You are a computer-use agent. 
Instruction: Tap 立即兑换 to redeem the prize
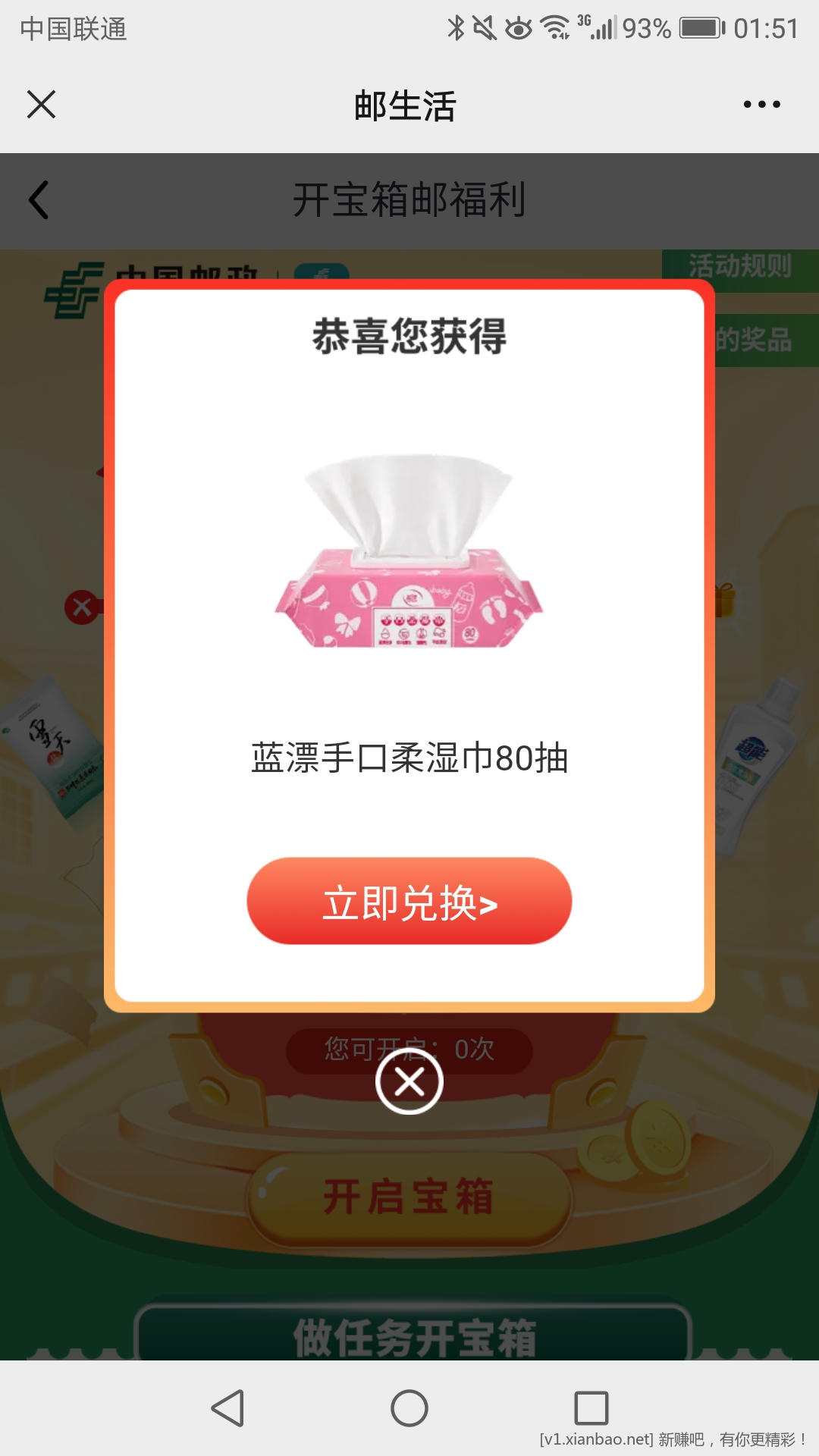409,901
